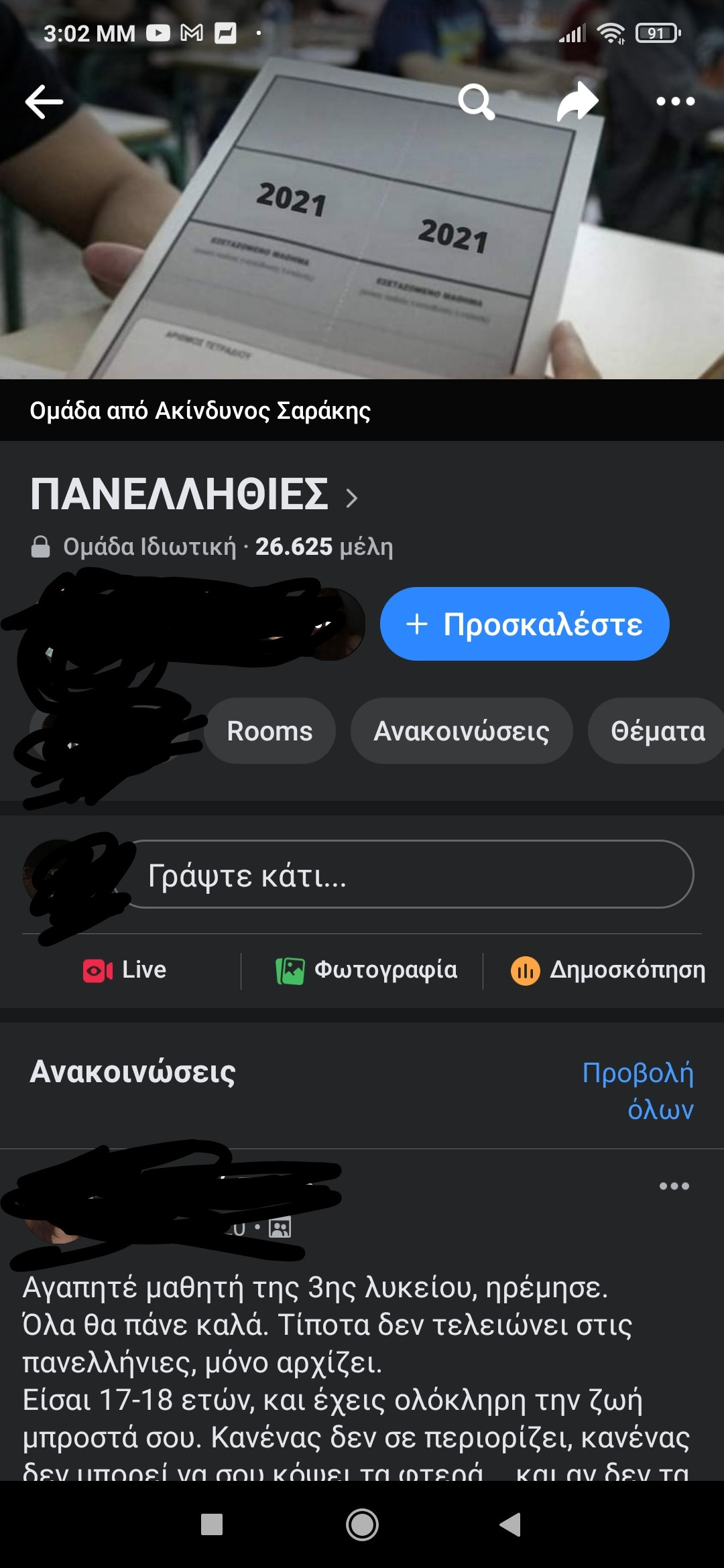The width and height of the screenshot is (724, 1568).
Task: Tap the Γράψτε κάτι post field
Action: coord(409,874)
